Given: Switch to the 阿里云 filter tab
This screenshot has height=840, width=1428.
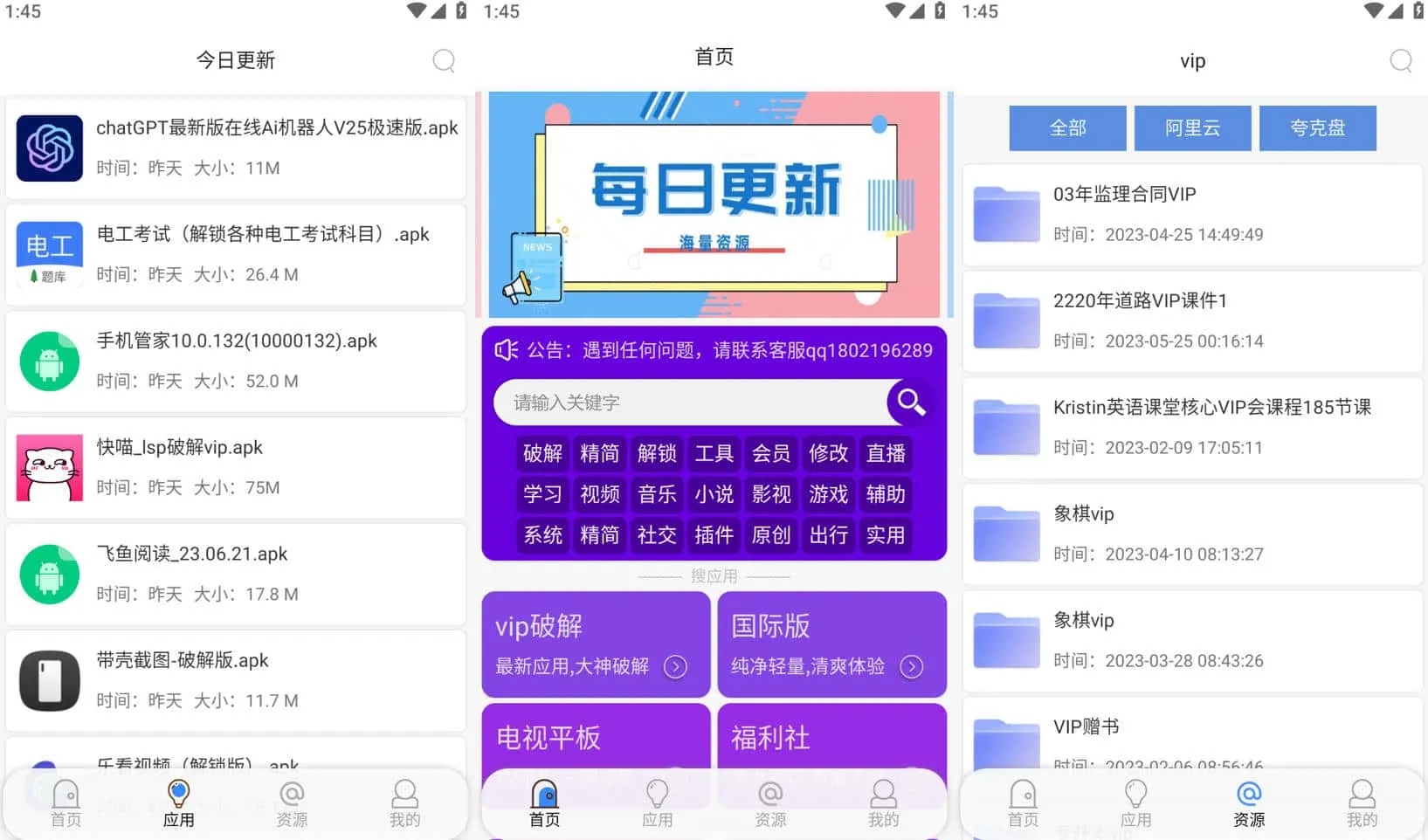Looking at the screenshot, I should tap(1192, 128).
